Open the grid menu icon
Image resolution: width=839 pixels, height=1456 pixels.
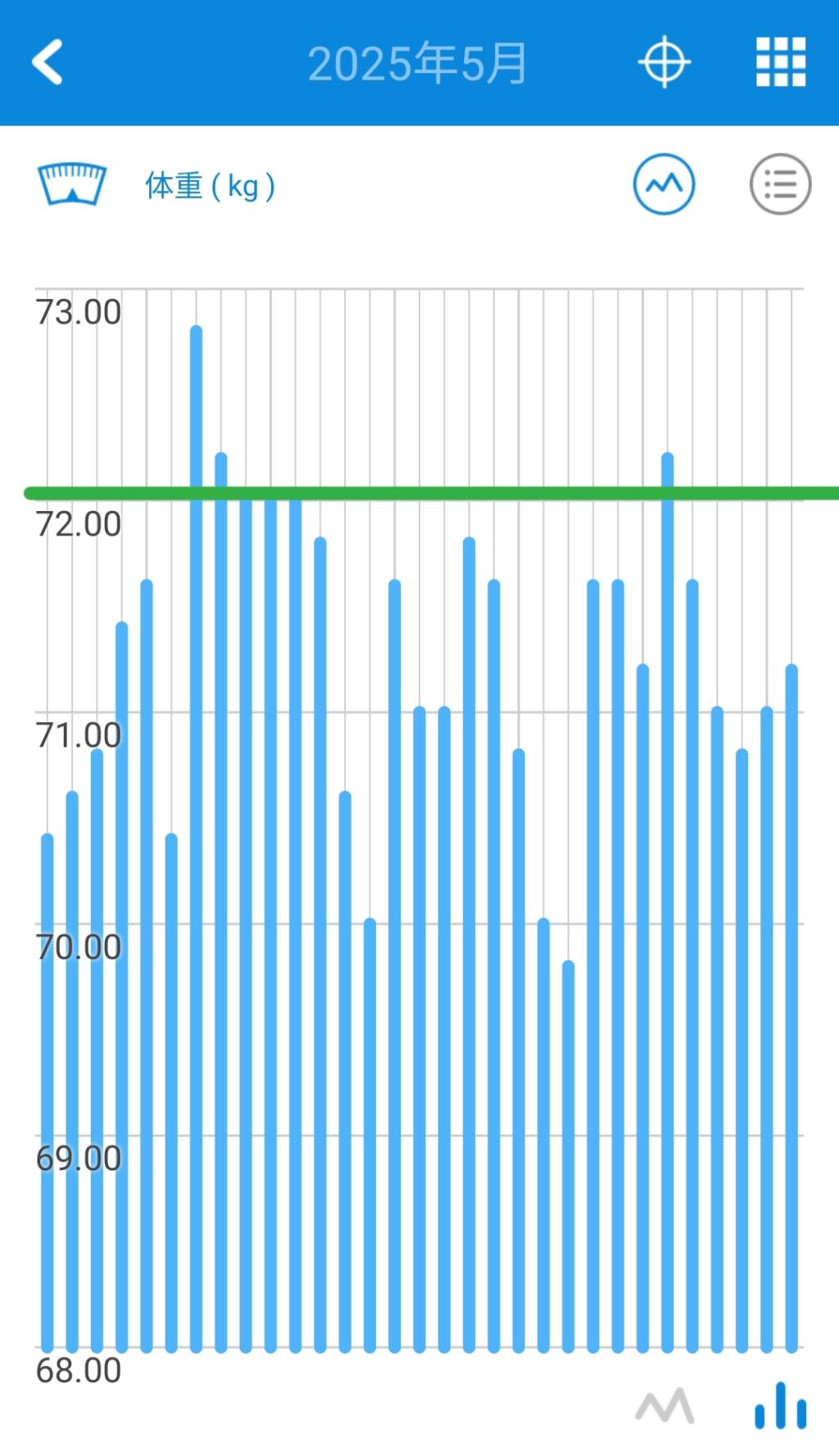click(780, 62)
